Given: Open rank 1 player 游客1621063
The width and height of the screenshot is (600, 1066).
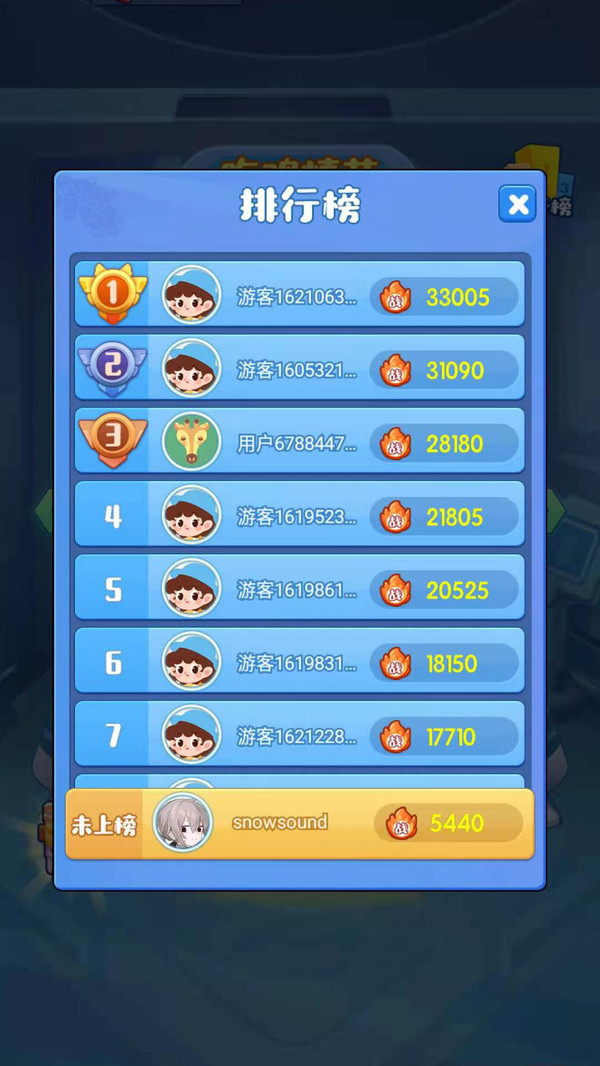Looking at the screenshot, I should click(299, 296).
